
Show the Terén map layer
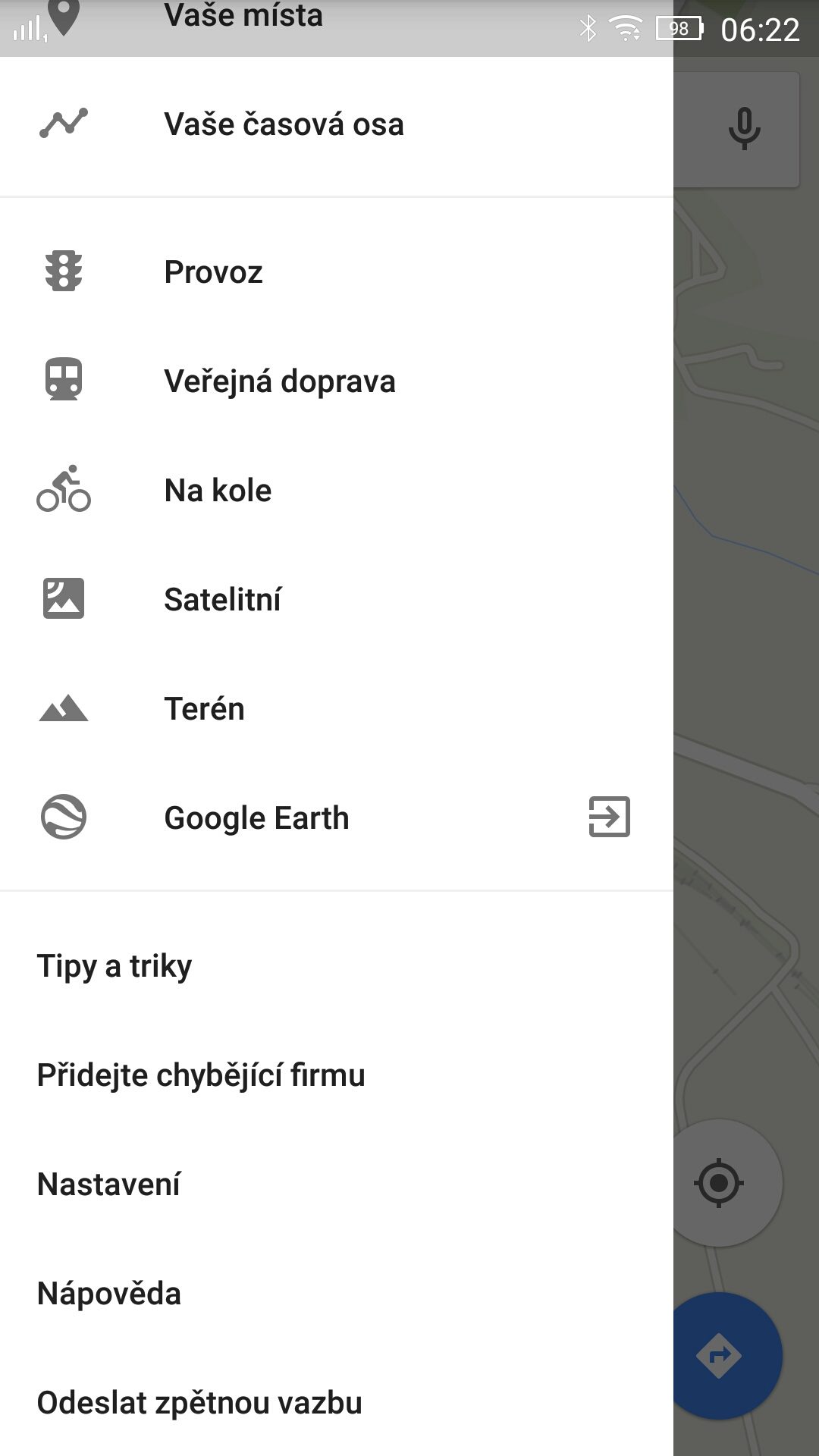337,709
